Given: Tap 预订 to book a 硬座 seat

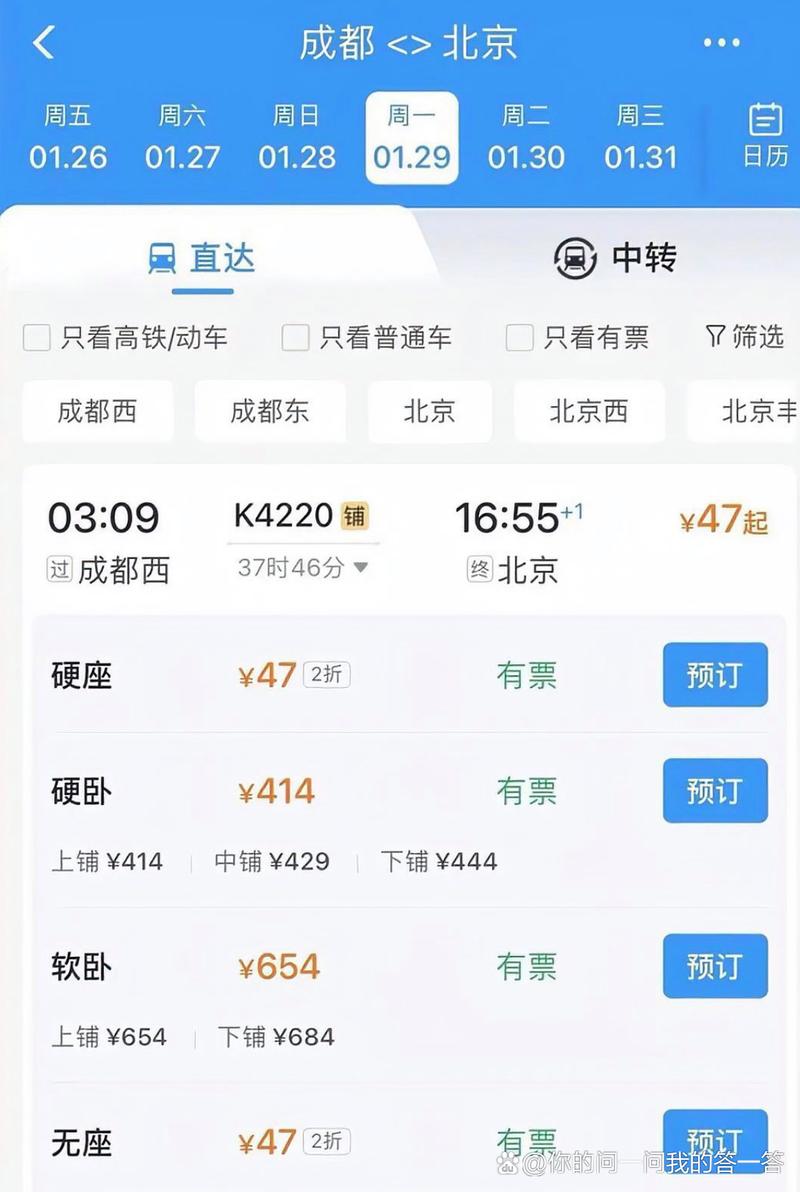Looking at the screenshot, I should coord(715,675).
